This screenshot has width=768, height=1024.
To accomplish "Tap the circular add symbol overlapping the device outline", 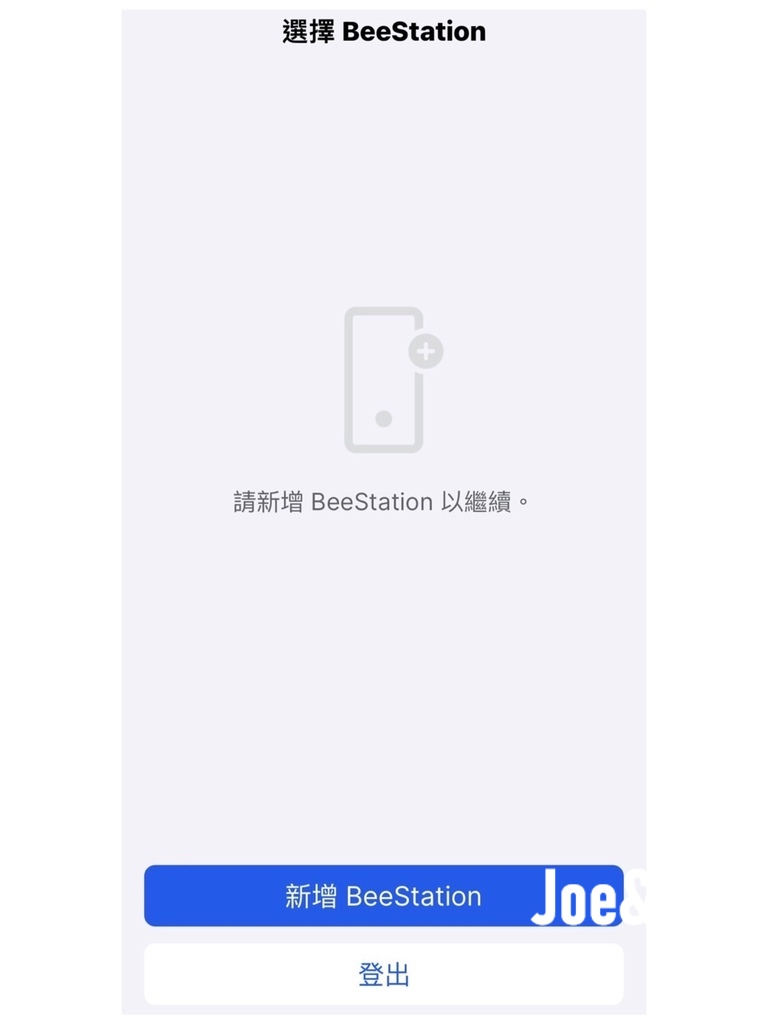I will [426, 350].
